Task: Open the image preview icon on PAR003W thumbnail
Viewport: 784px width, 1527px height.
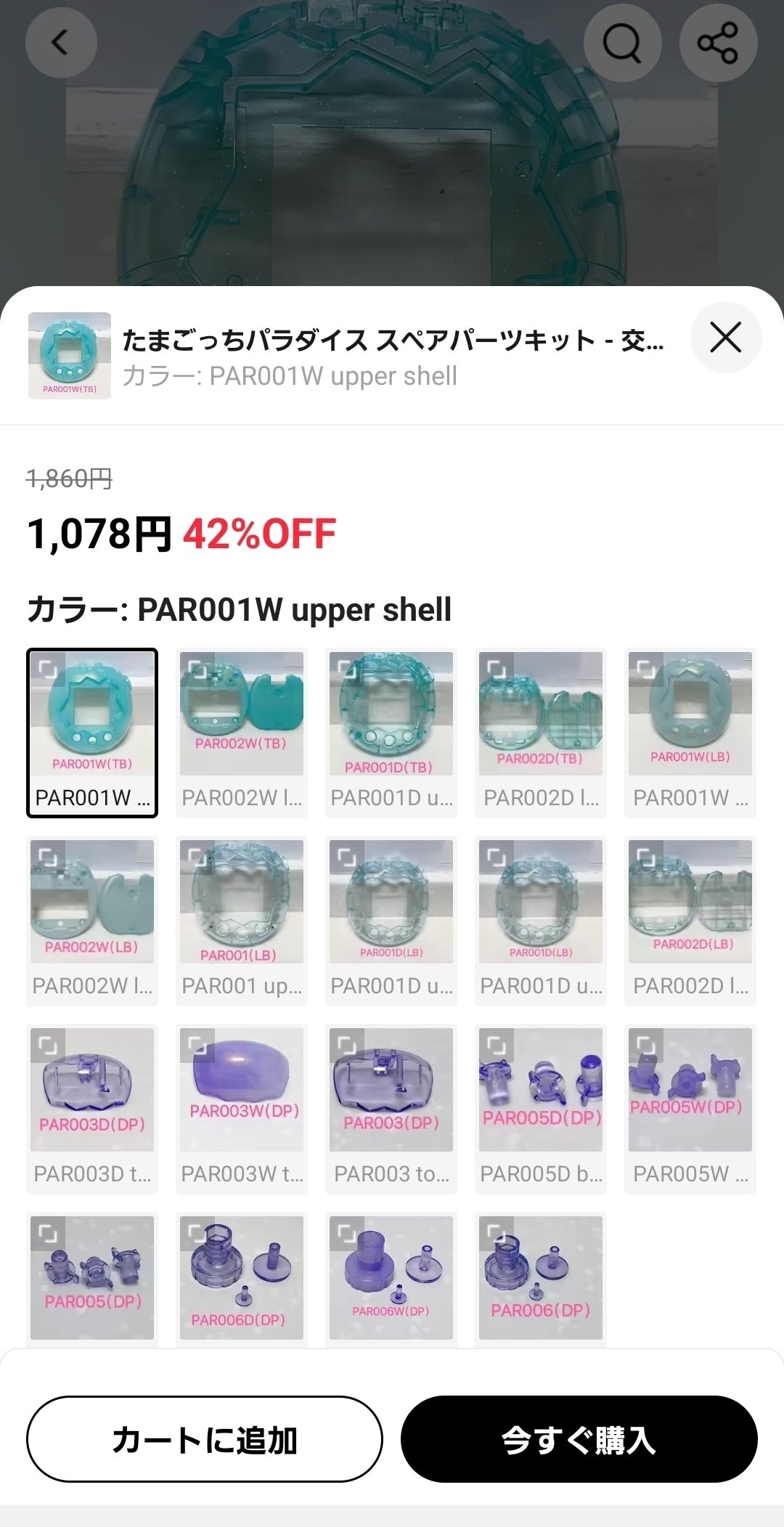Action: [196, 1043]
